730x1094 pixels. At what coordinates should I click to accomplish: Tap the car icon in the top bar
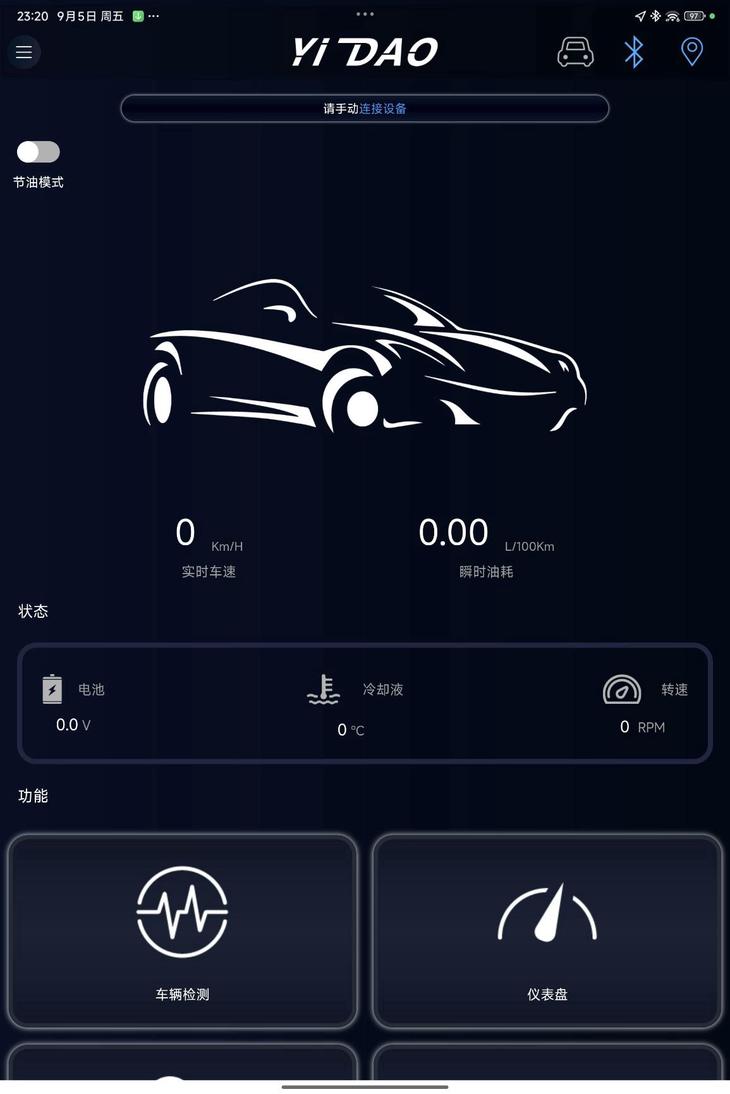click(574, 51)
